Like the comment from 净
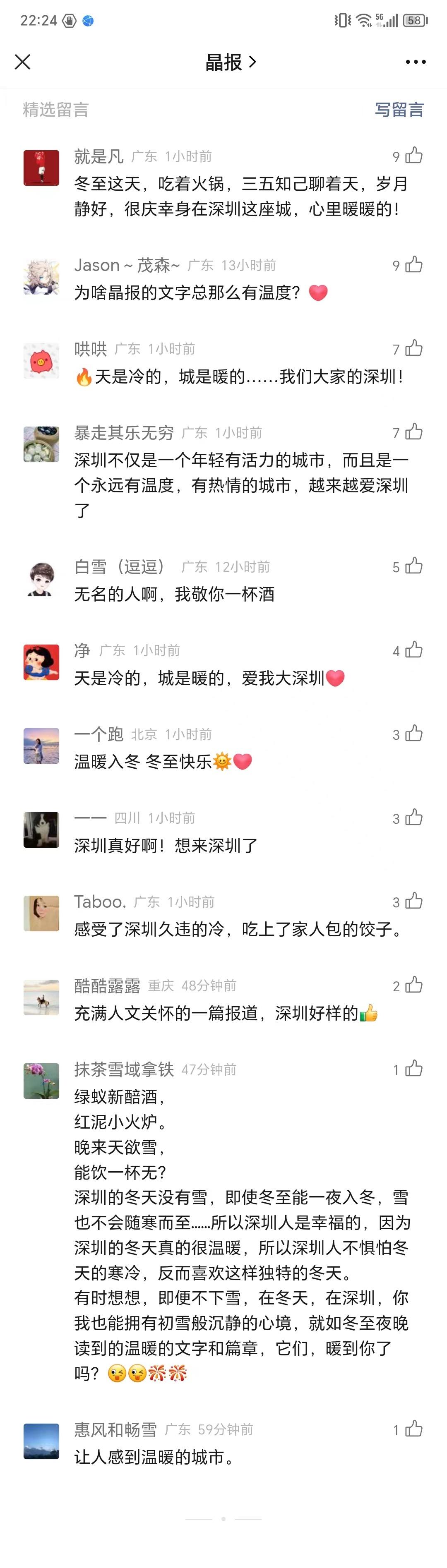This screenshot has width=447, height=1568. pyautogui.click(x=414, y=650)
